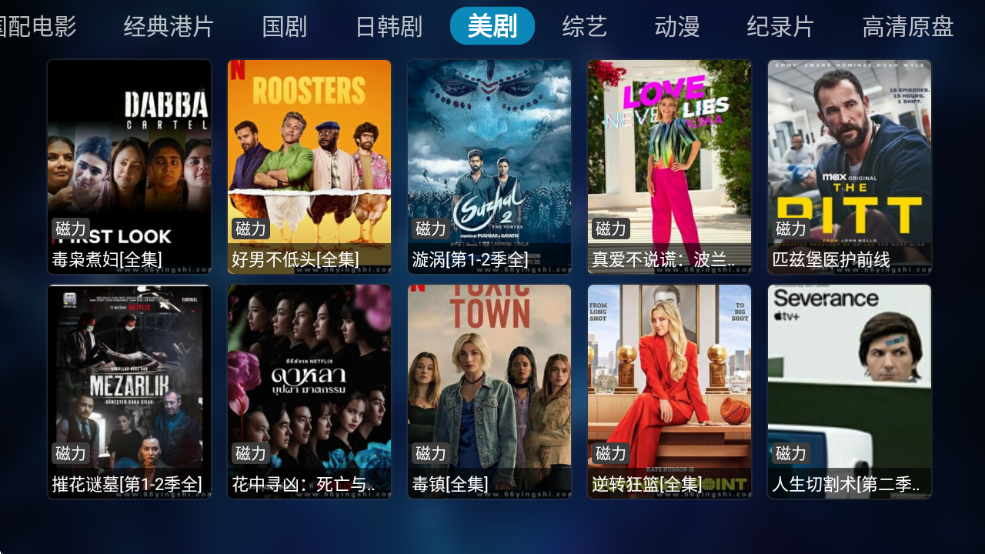Open 摧花谜墓[第1-2季全] Mezarlik
Viewport: 985px width, 554px height.
coord(129,391)
